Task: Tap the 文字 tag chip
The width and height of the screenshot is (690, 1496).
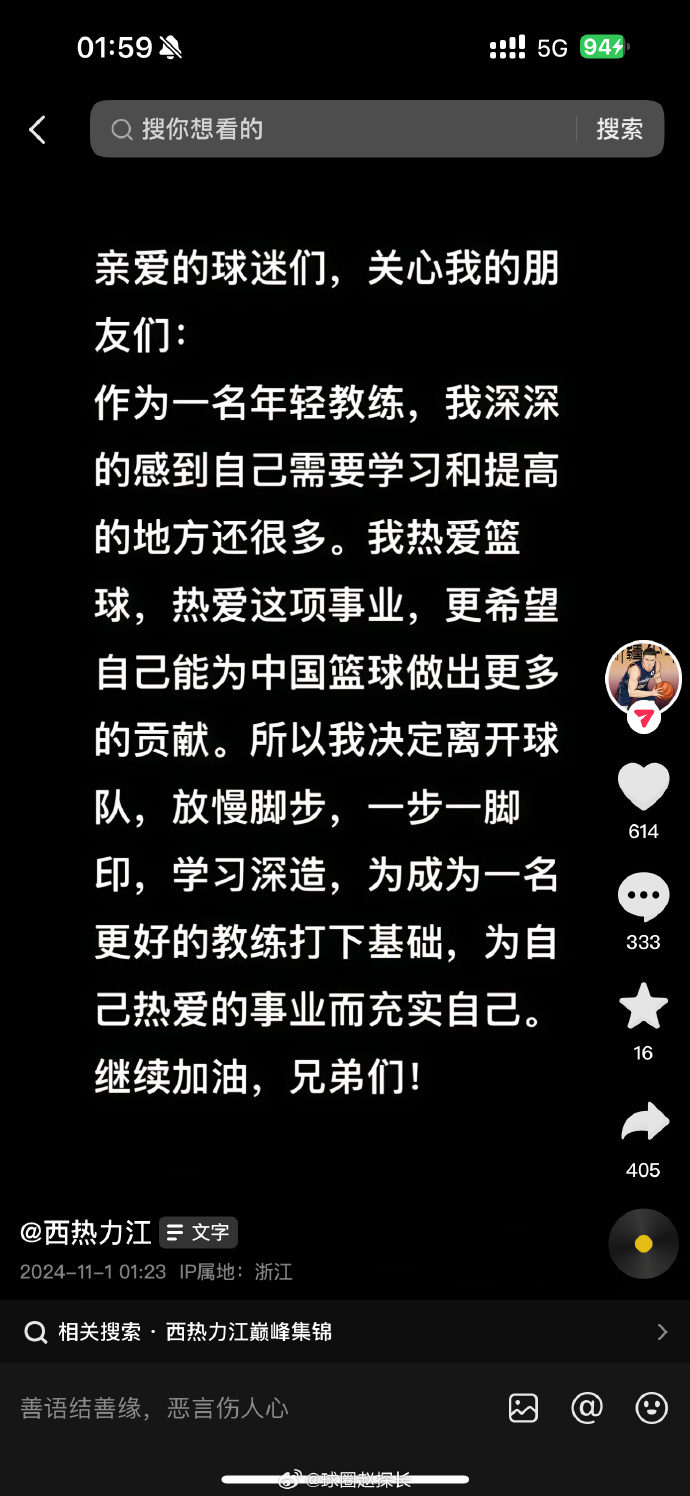Action: click(x=199, y=1232)
